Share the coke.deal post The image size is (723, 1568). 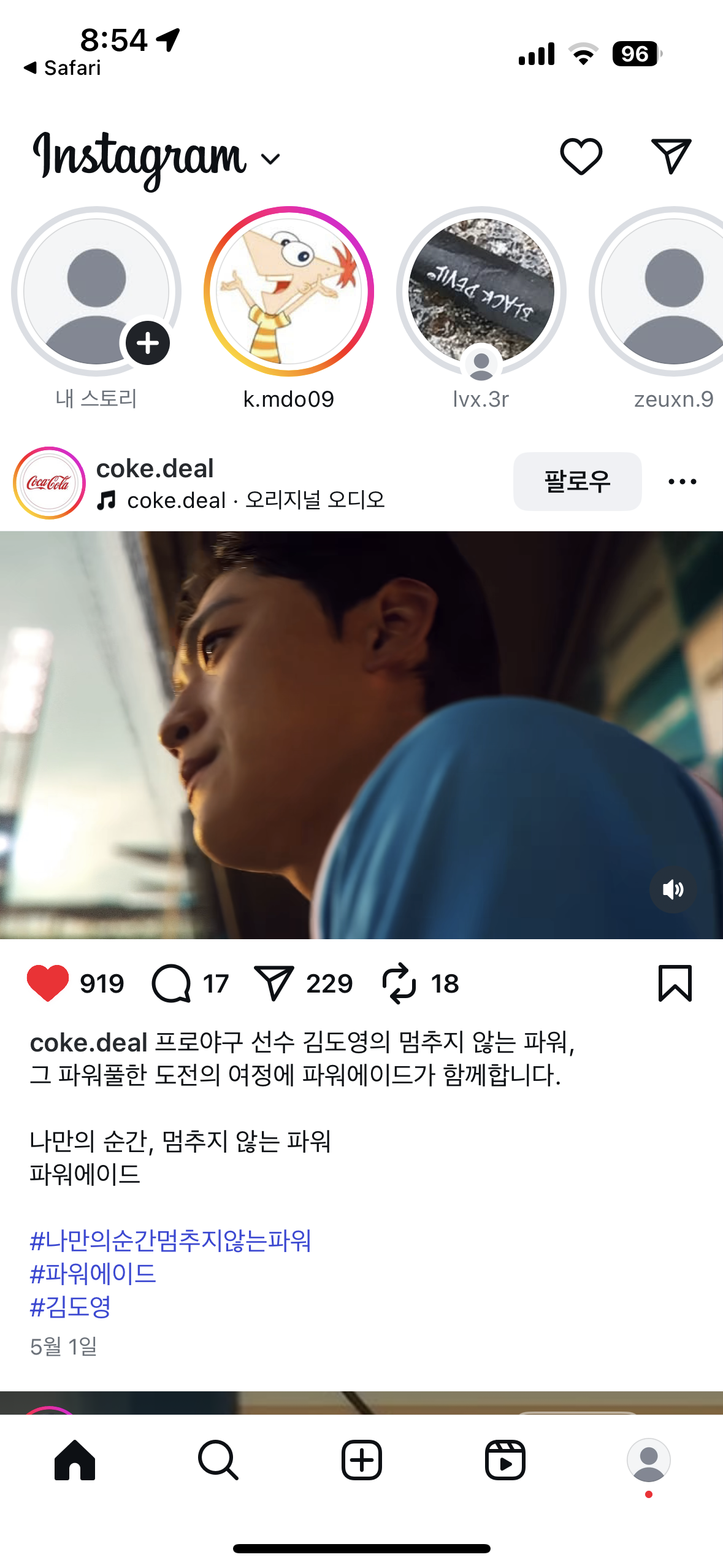274,983
